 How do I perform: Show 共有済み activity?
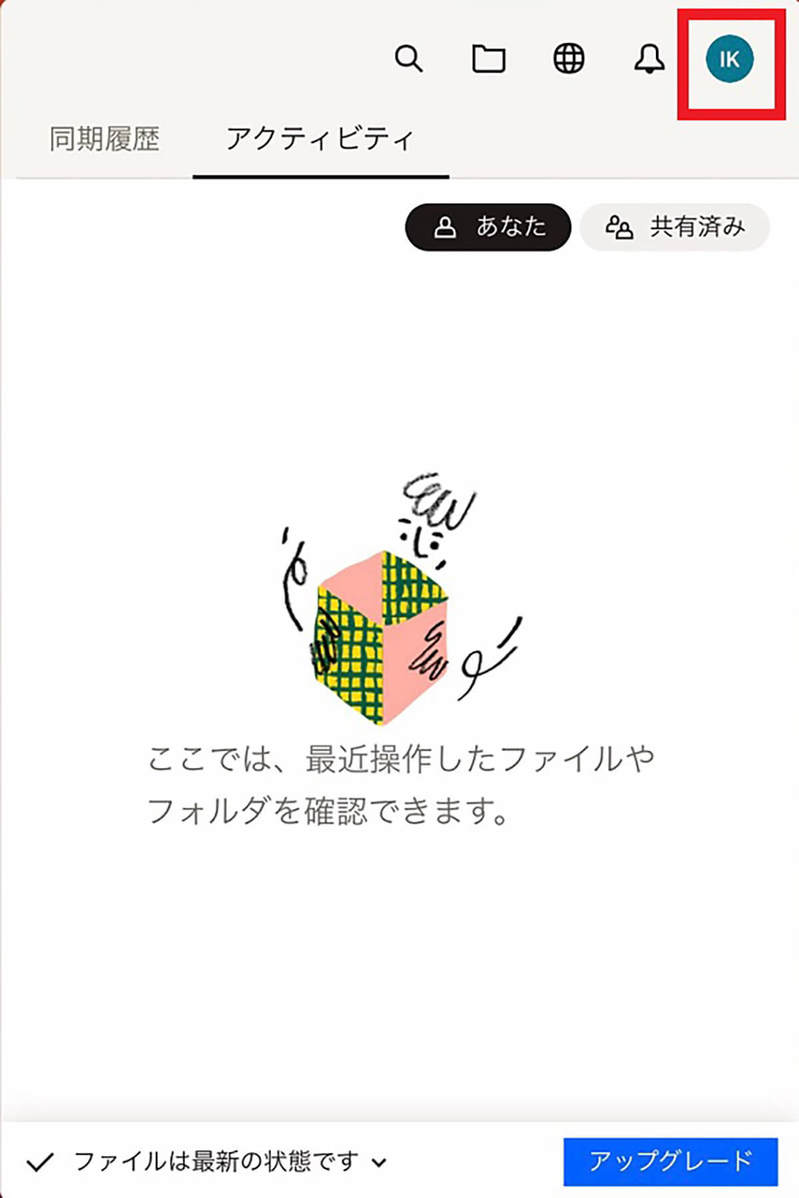[676, 227]
